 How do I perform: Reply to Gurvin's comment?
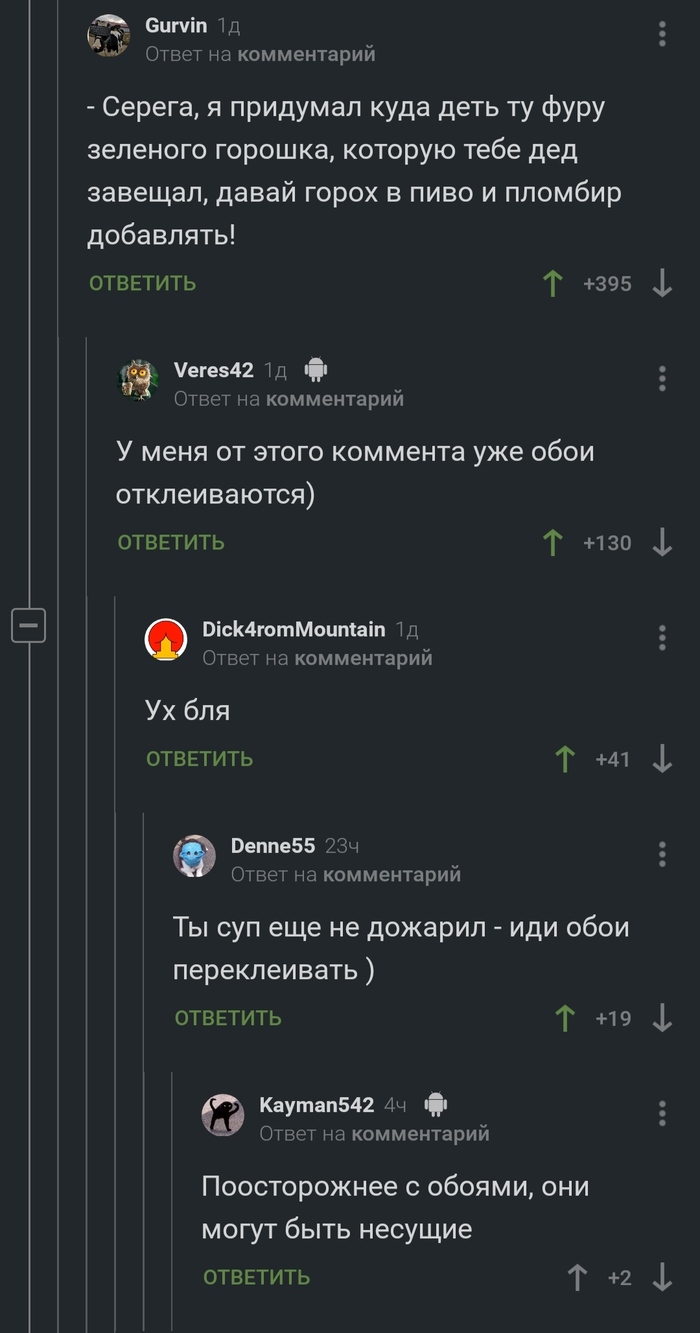coord(142,283)
